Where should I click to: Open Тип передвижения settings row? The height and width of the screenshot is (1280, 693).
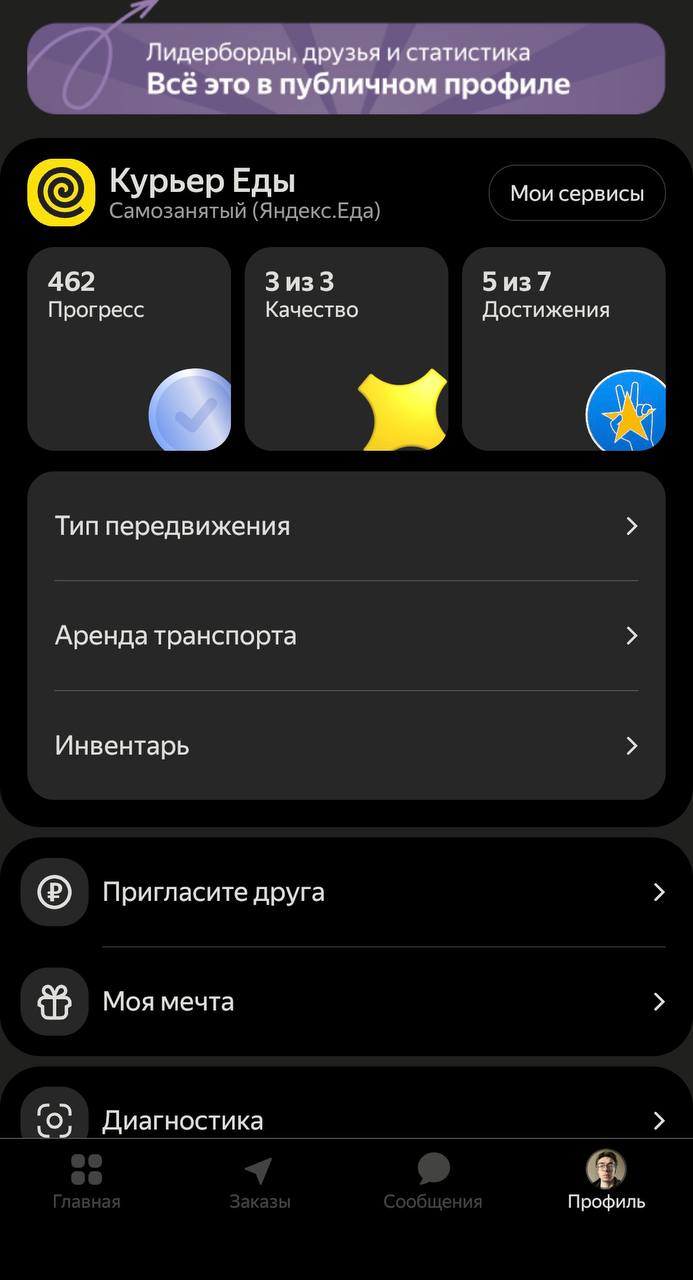(x=346, y=526)
